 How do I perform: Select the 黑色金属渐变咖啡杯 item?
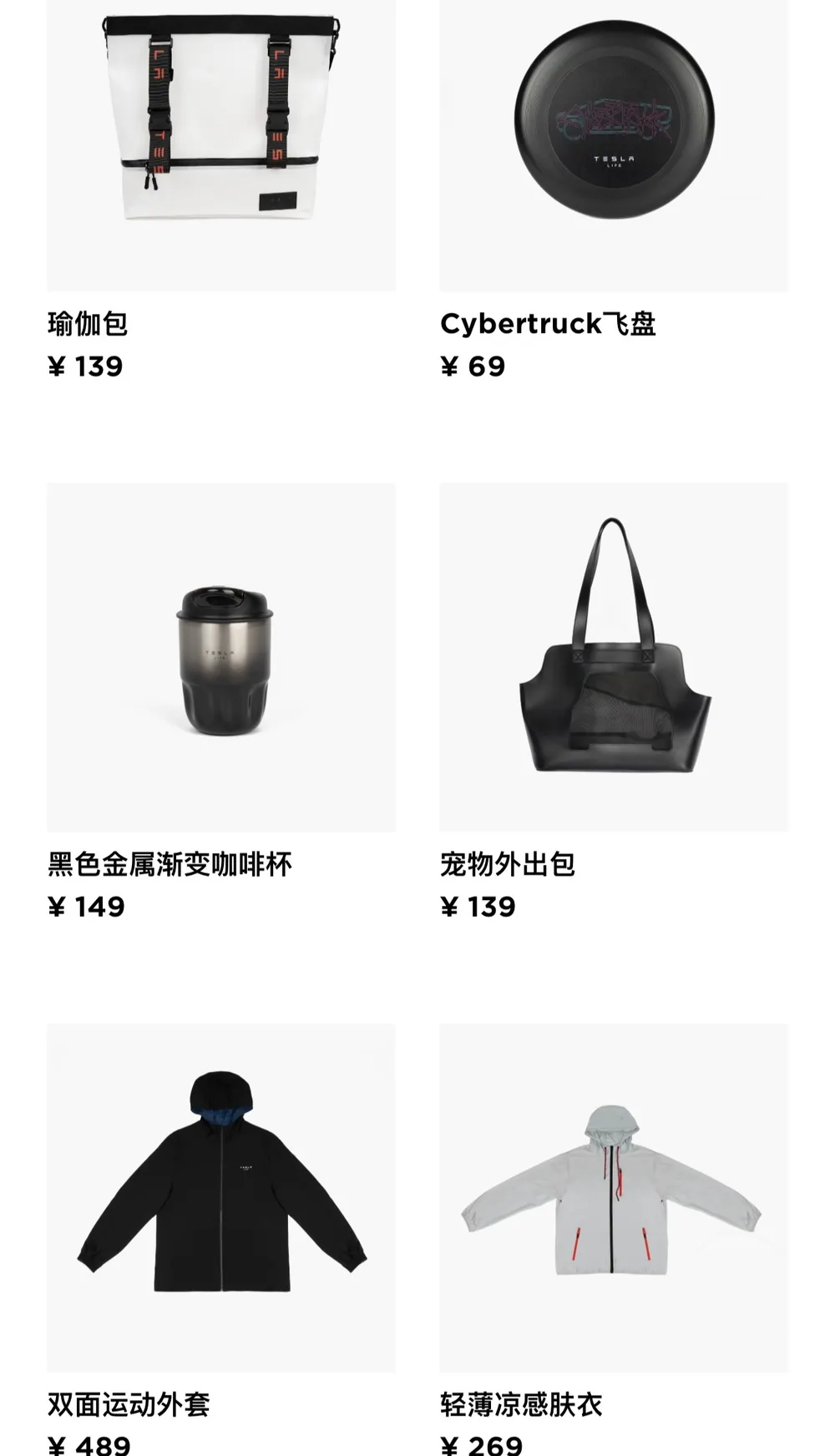(x=221, y=657)
